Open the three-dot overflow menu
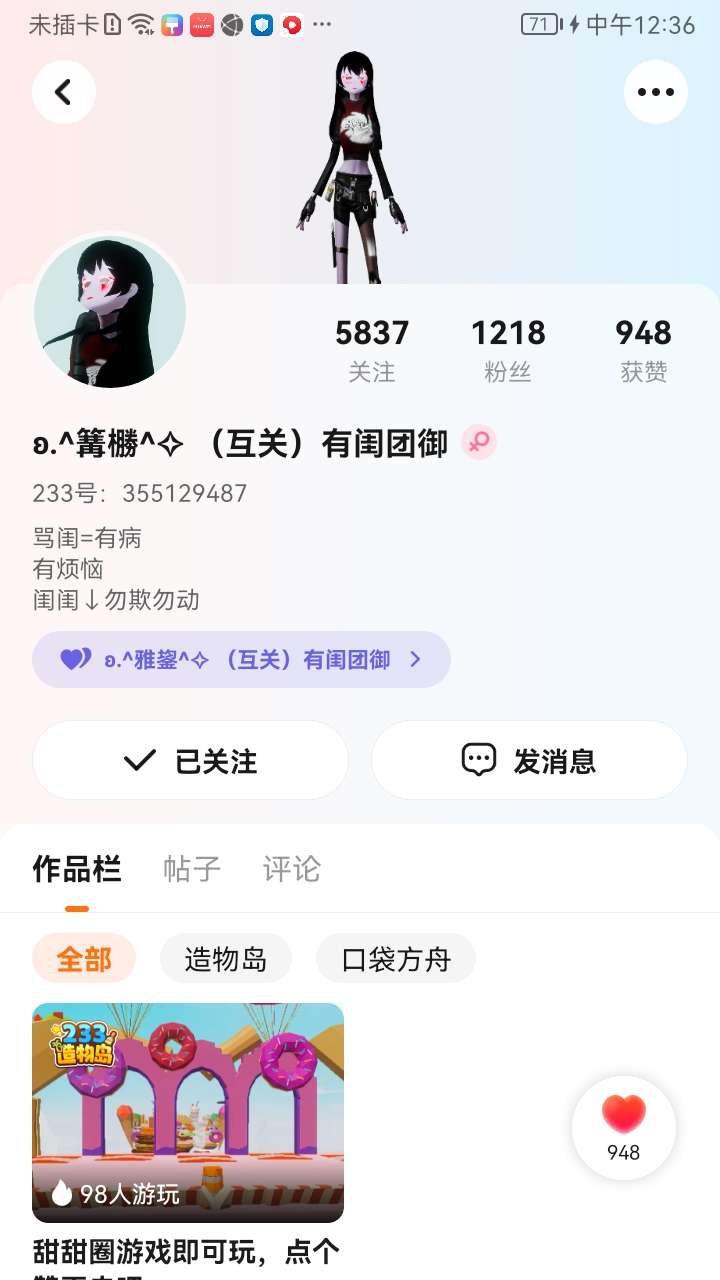Viewport: 720px width, 1280px height. 656,92
